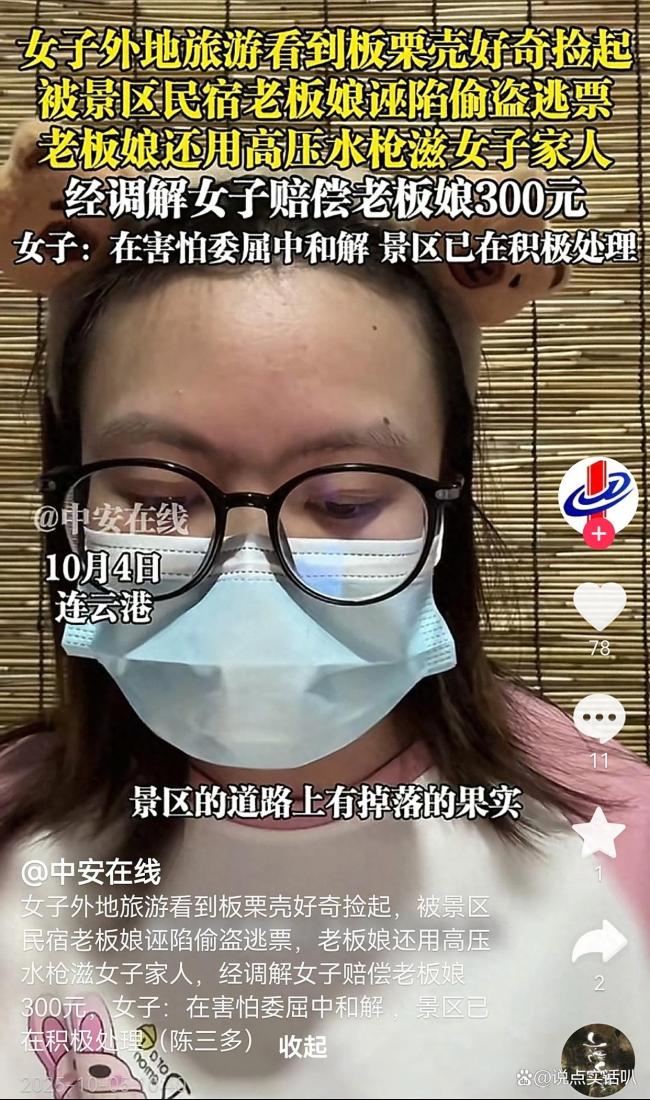The width and height of the screenshot is (650, 1100).
Task: Open the @中安在线 username above the caption
Action: click(x=91, y=872)
